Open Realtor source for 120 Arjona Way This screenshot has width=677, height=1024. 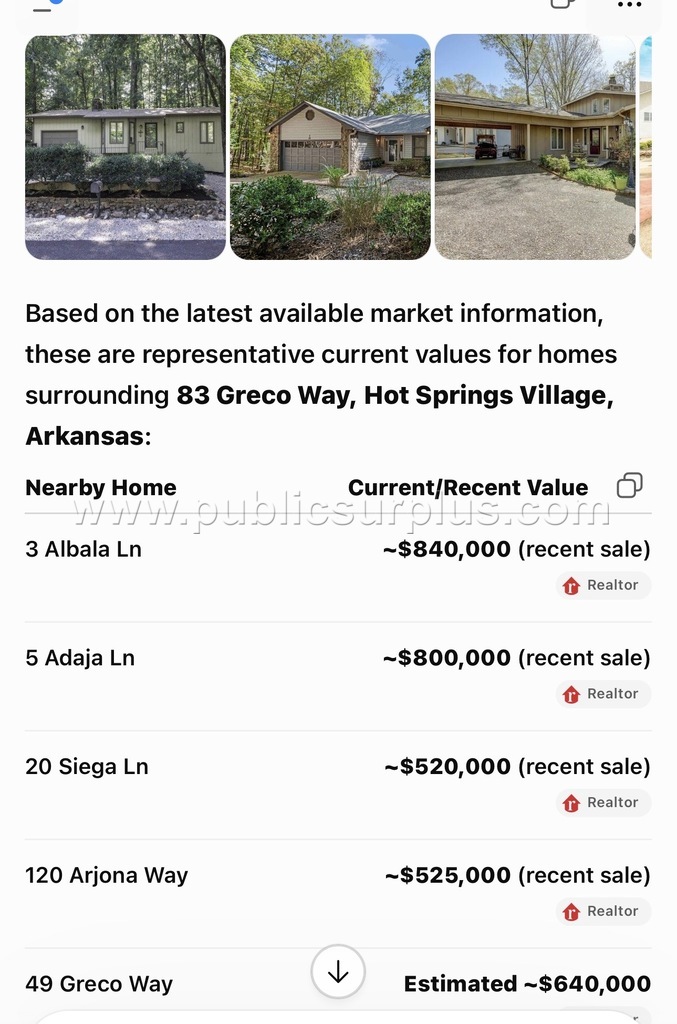603,911
